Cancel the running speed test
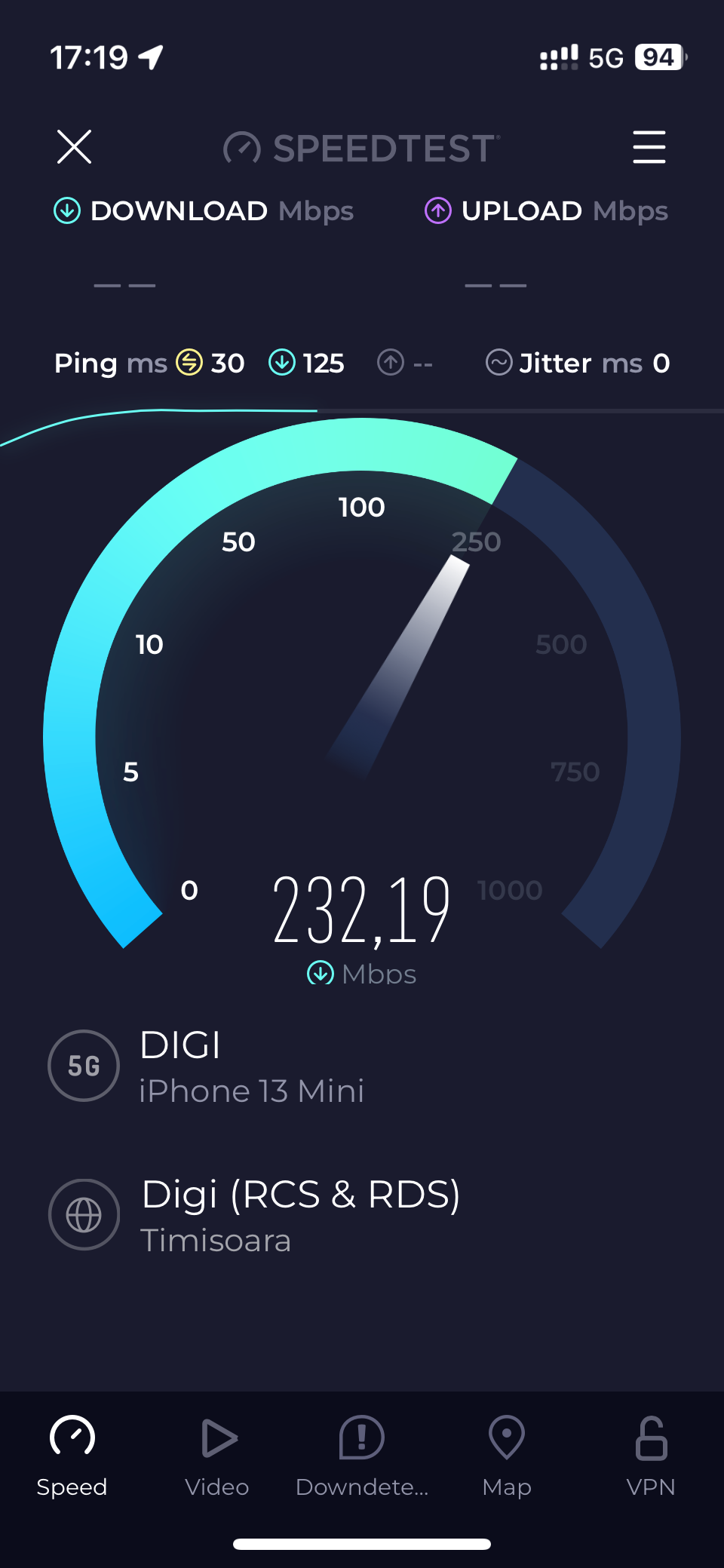The height and width of the screenshot is (1568, 724). 74,146
